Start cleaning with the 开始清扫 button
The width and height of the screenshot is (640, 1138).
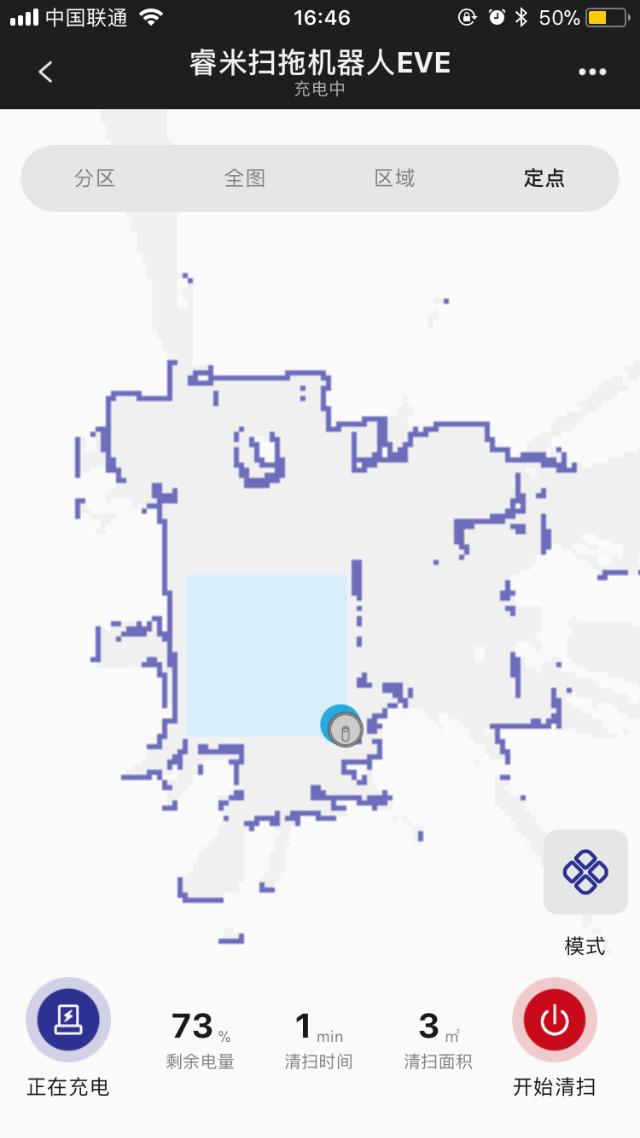point(554,1020)
